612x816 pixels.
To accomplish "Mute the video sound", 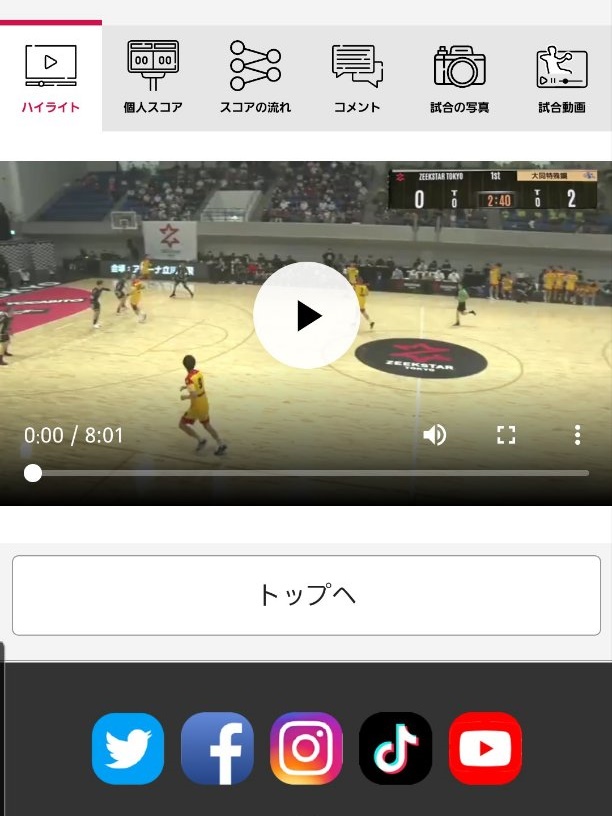I will [x=435, y=435].
